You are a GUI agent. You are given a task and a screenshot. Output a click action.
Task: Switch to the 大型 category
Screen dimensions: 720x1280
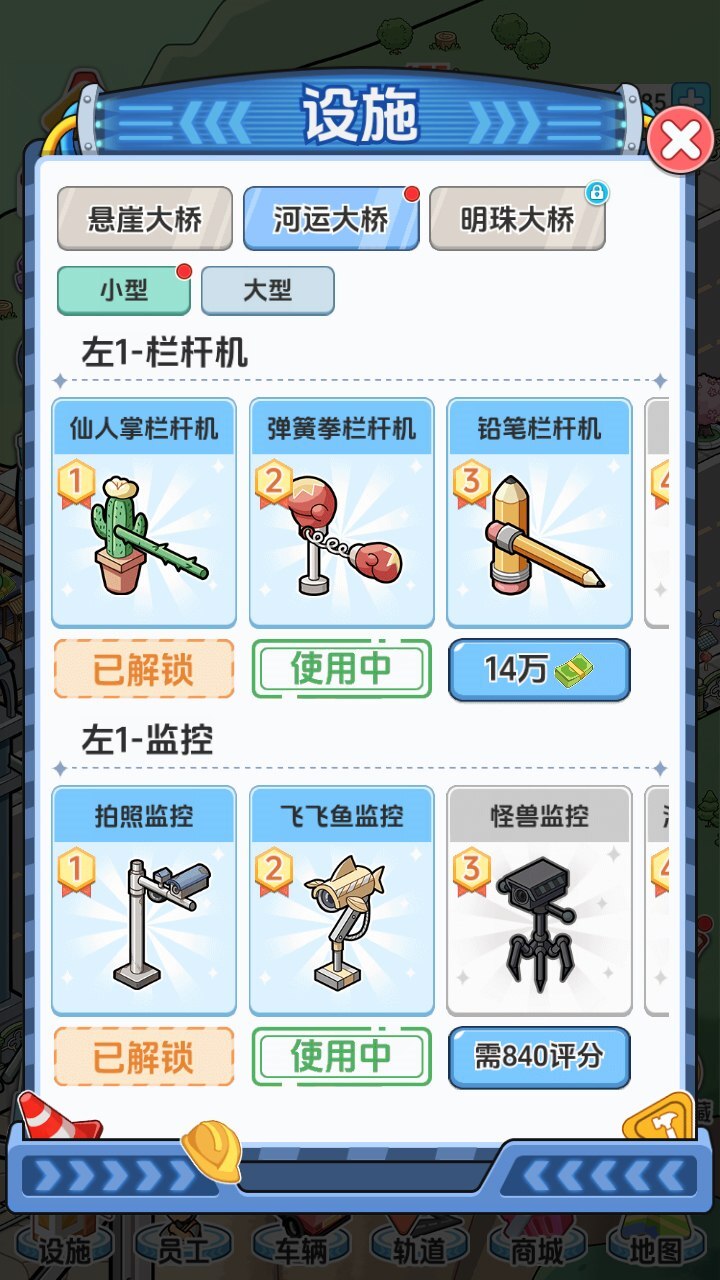point(267,291)
